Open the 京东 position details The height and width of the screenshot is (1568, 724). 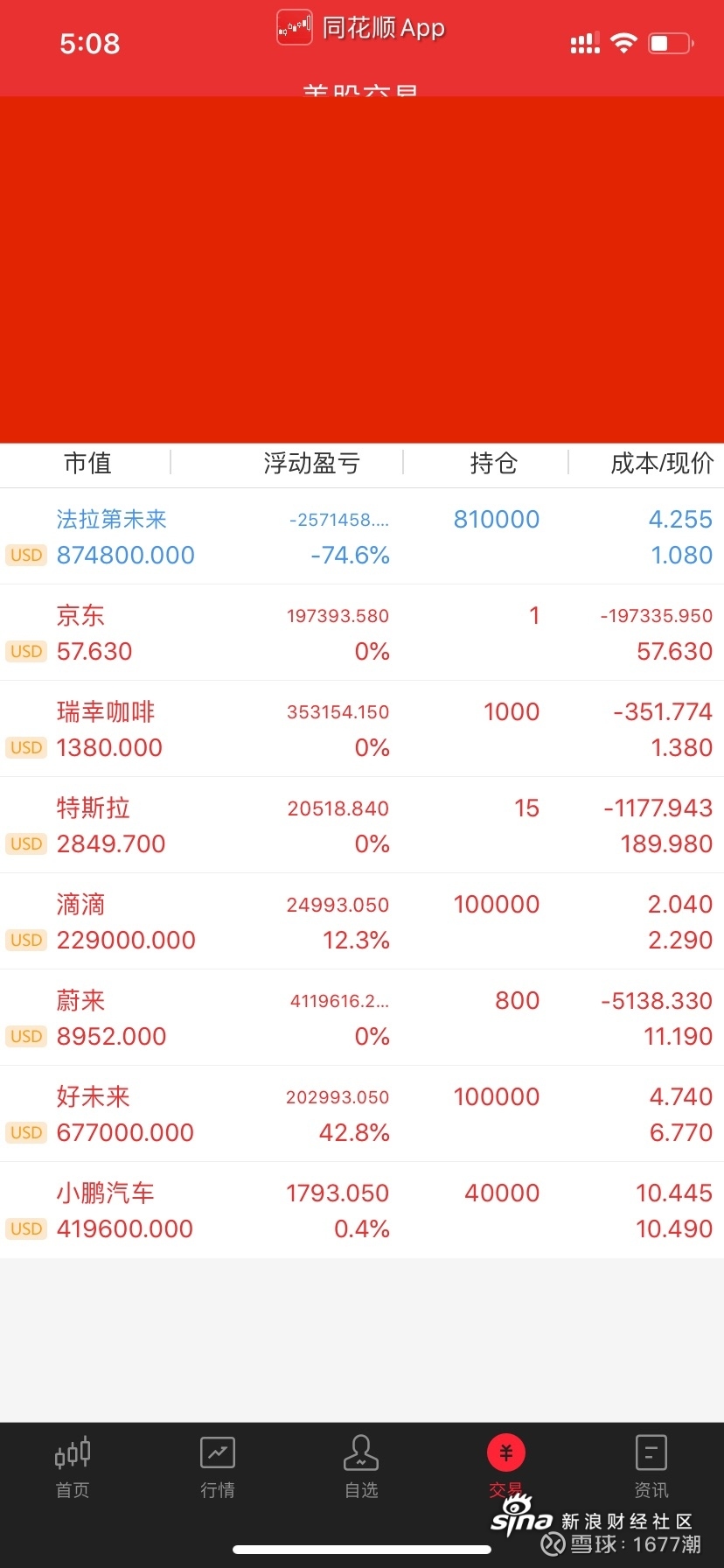click(x=362, y=633)
